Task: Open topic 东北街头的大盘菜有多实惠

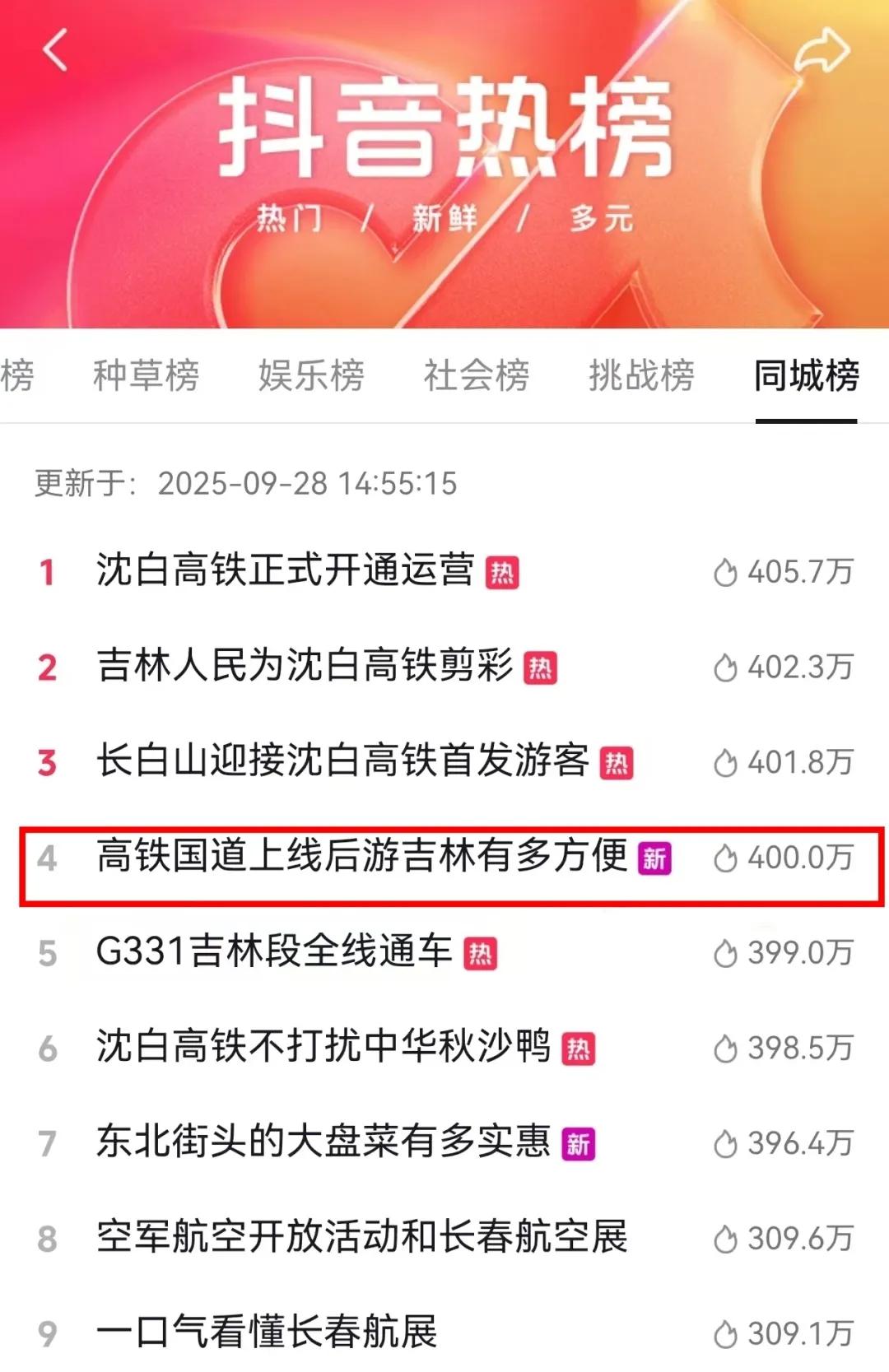Action: 323,1142
